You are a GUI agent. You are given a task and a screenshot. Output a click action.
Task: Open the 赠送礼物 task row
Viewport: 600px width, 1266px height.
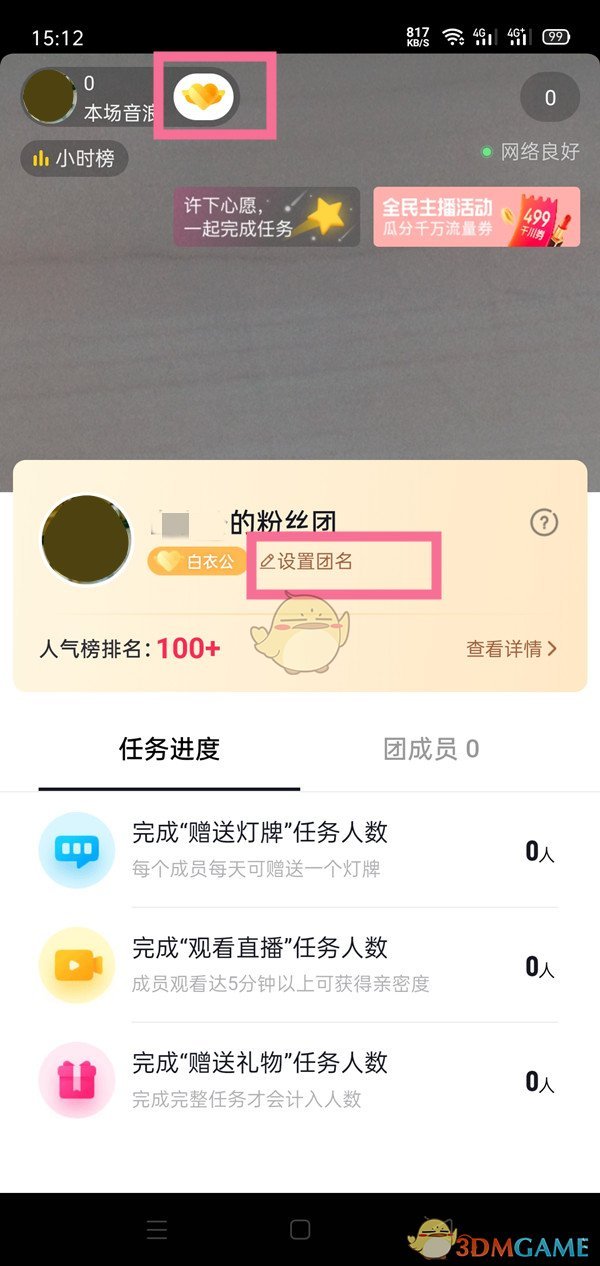[x=300, y=1080]
